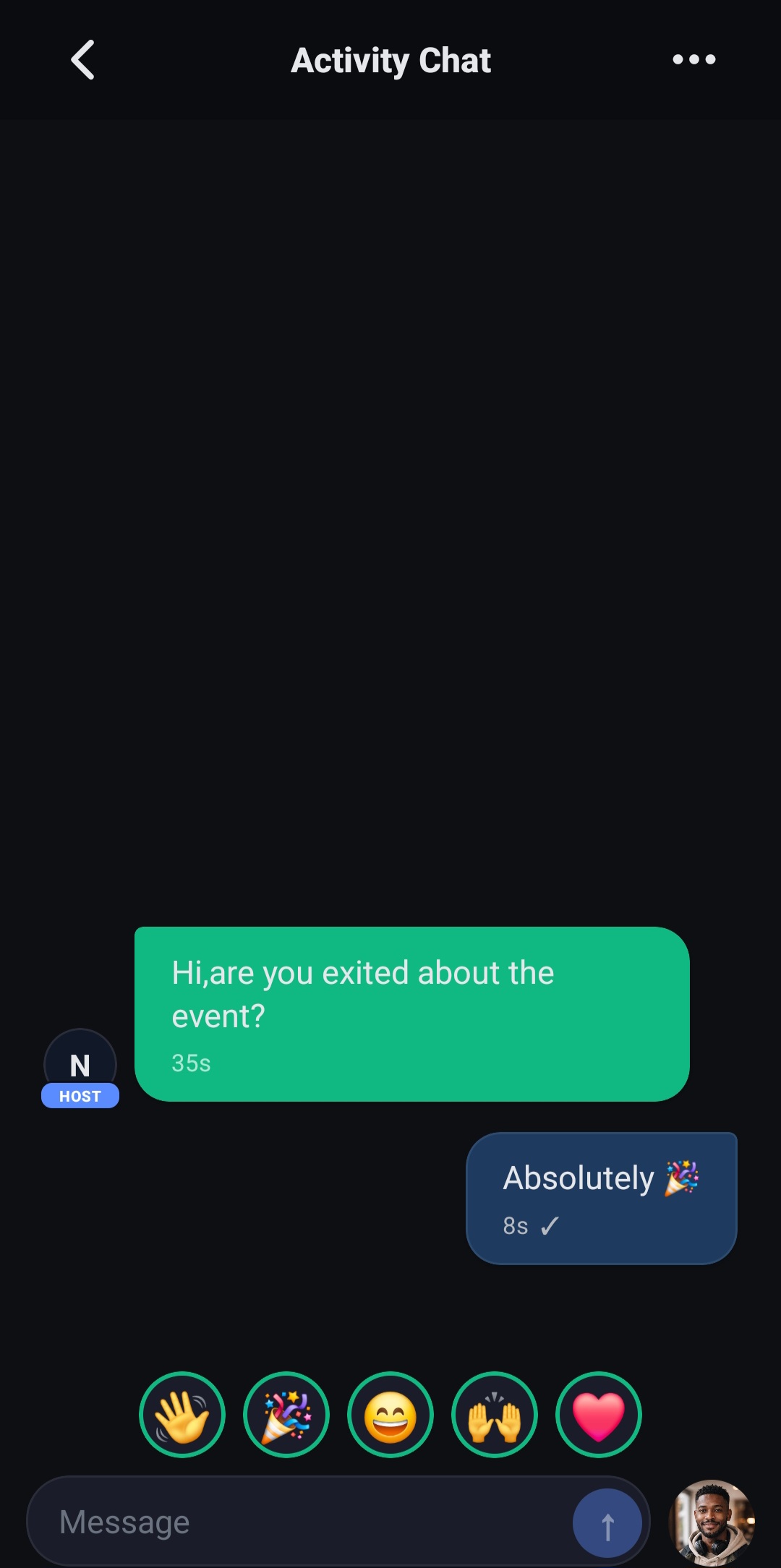Send the pink heart quick reaction
781x1568 pixels.
point(599,1414)
